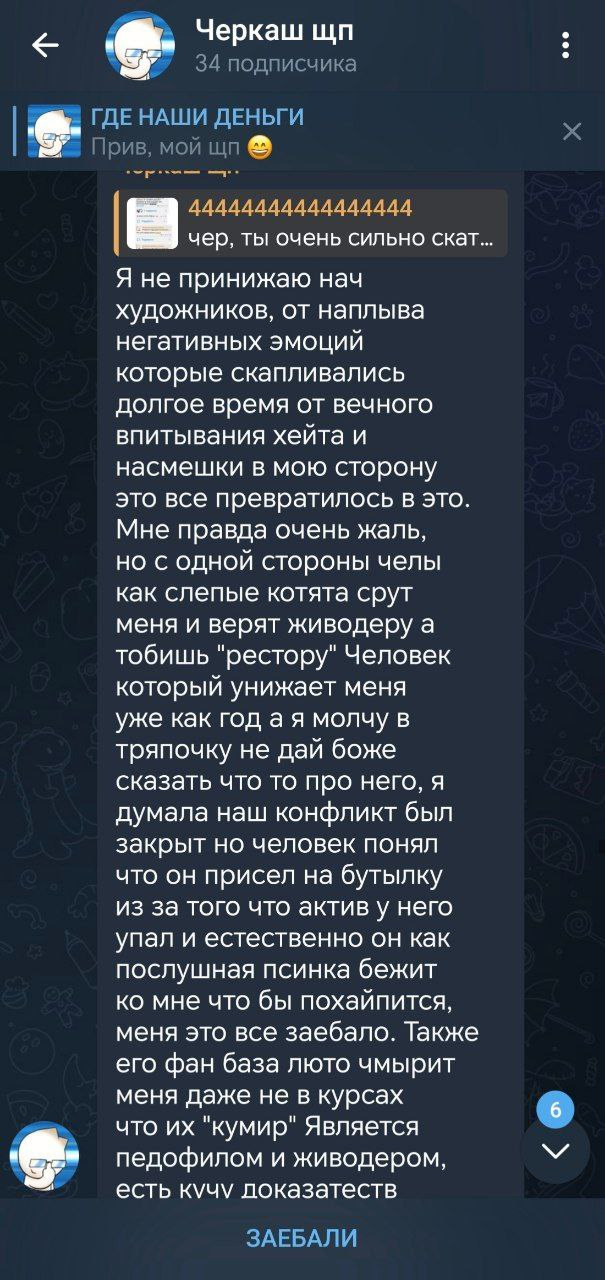
Task: Open sender avatar beside the message
Action: point(44,1157)
